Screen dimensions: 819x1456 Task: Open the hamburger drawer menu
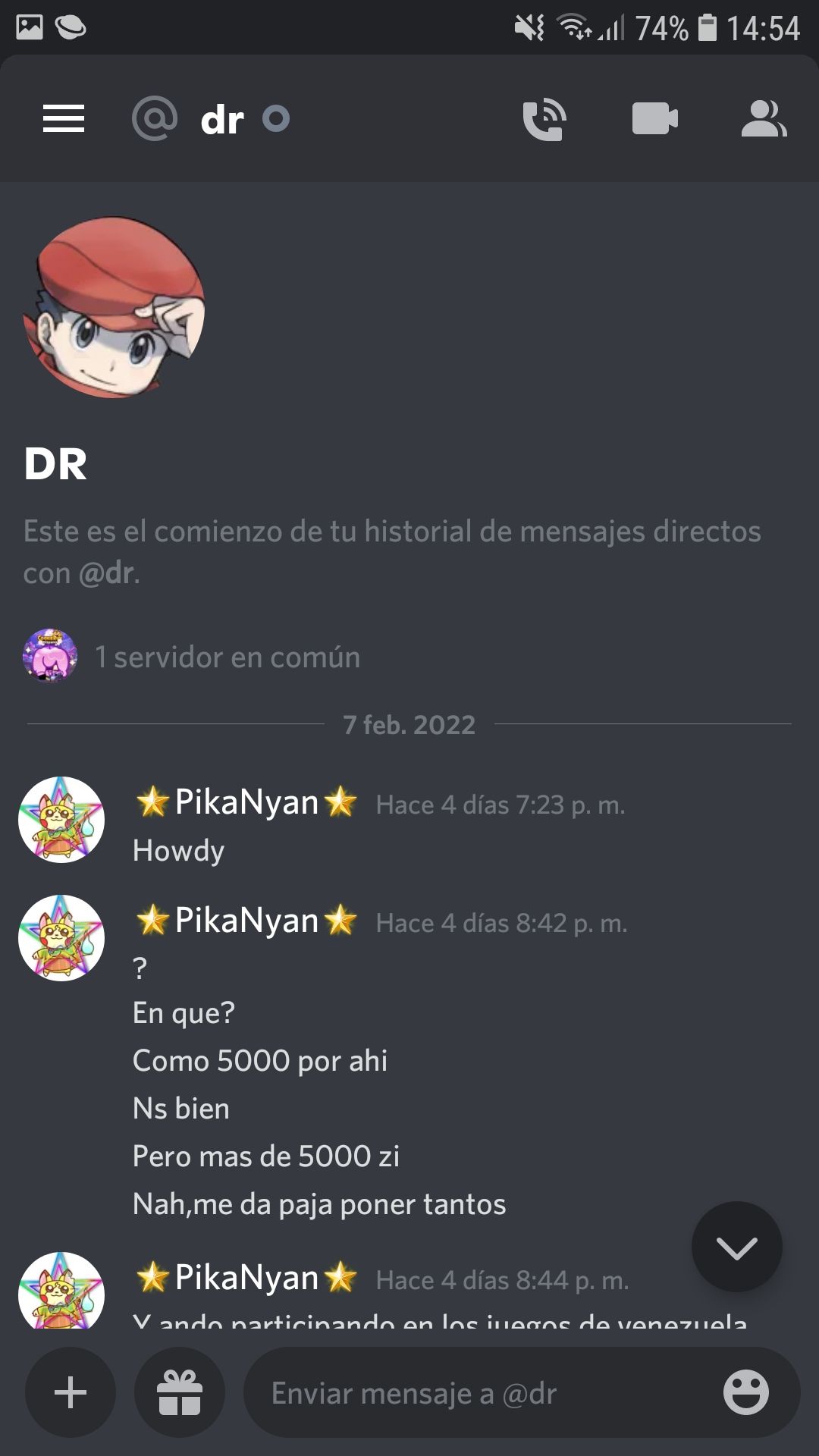coord(64,118)
